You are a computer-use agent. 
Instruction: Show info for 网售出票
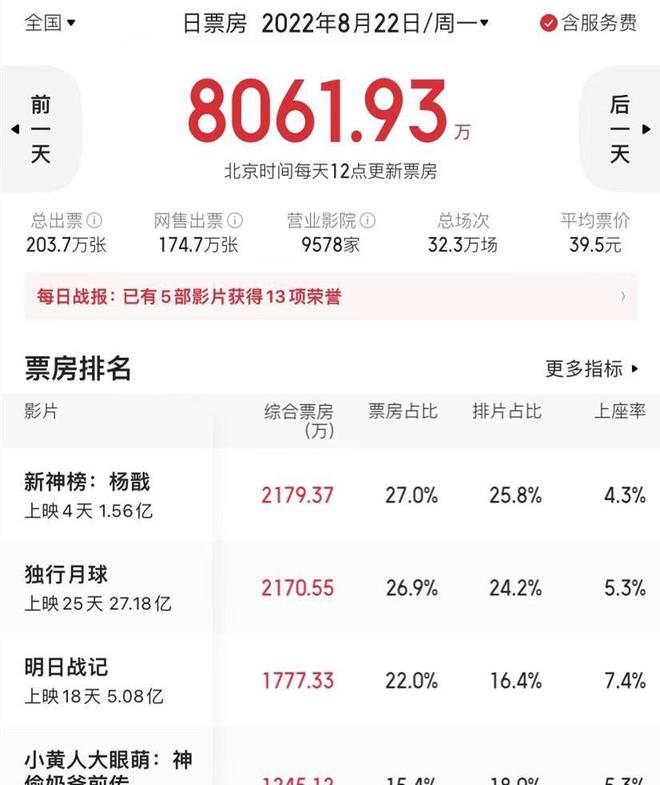(235, 221)
